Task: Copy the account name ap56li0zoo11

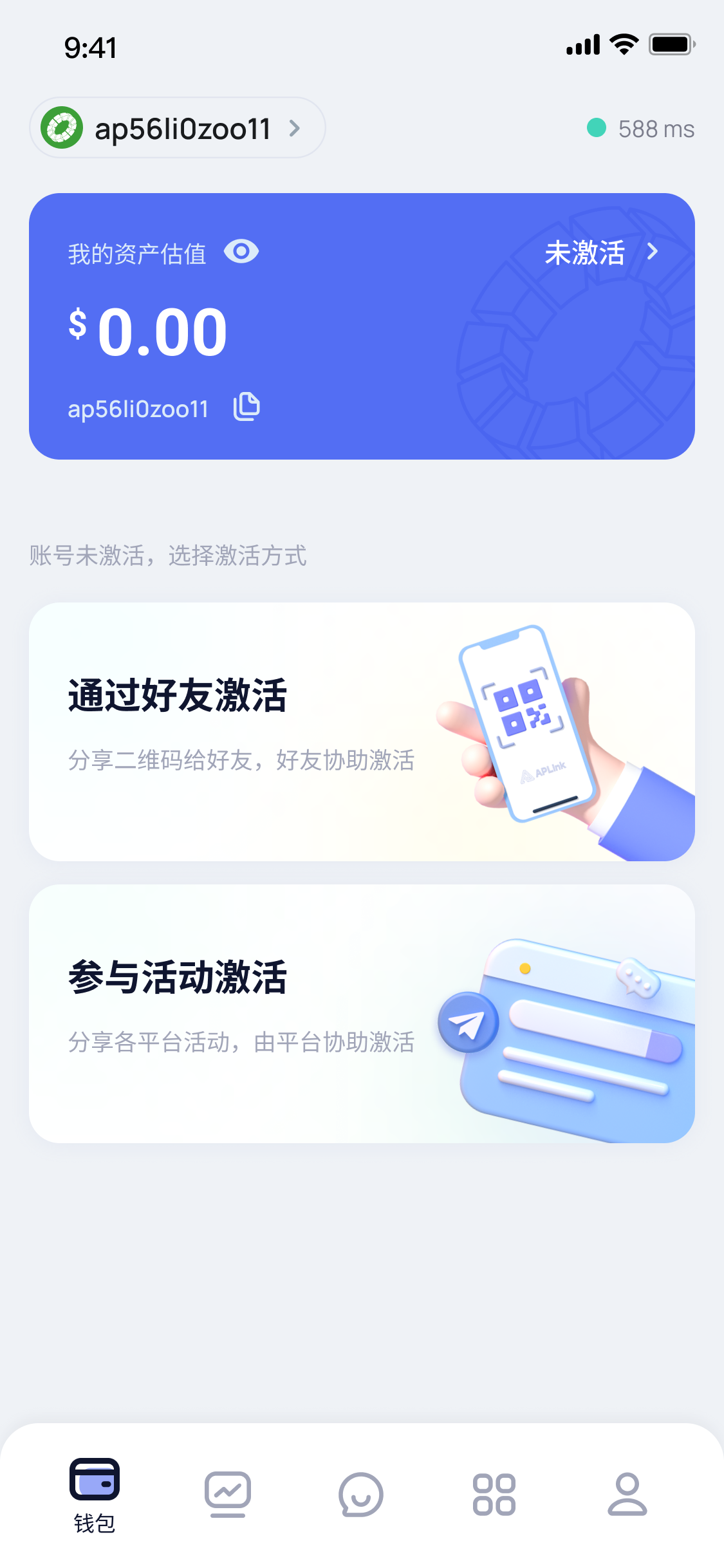Action: [246, 407]
